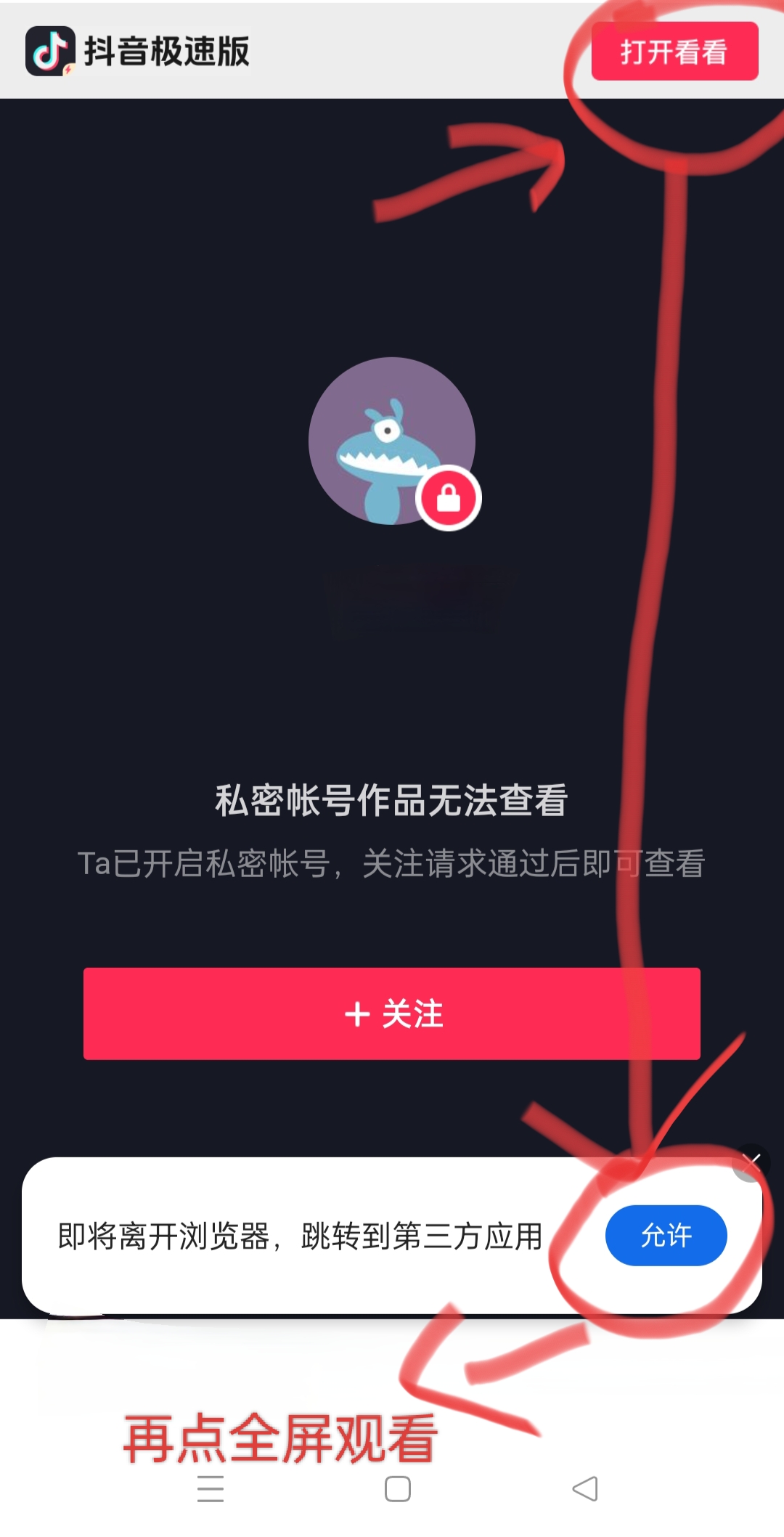Allow jumping to the third-party app
Image resolution: width=784 pixels, height=1537 pixels.
click(666, 1235)
